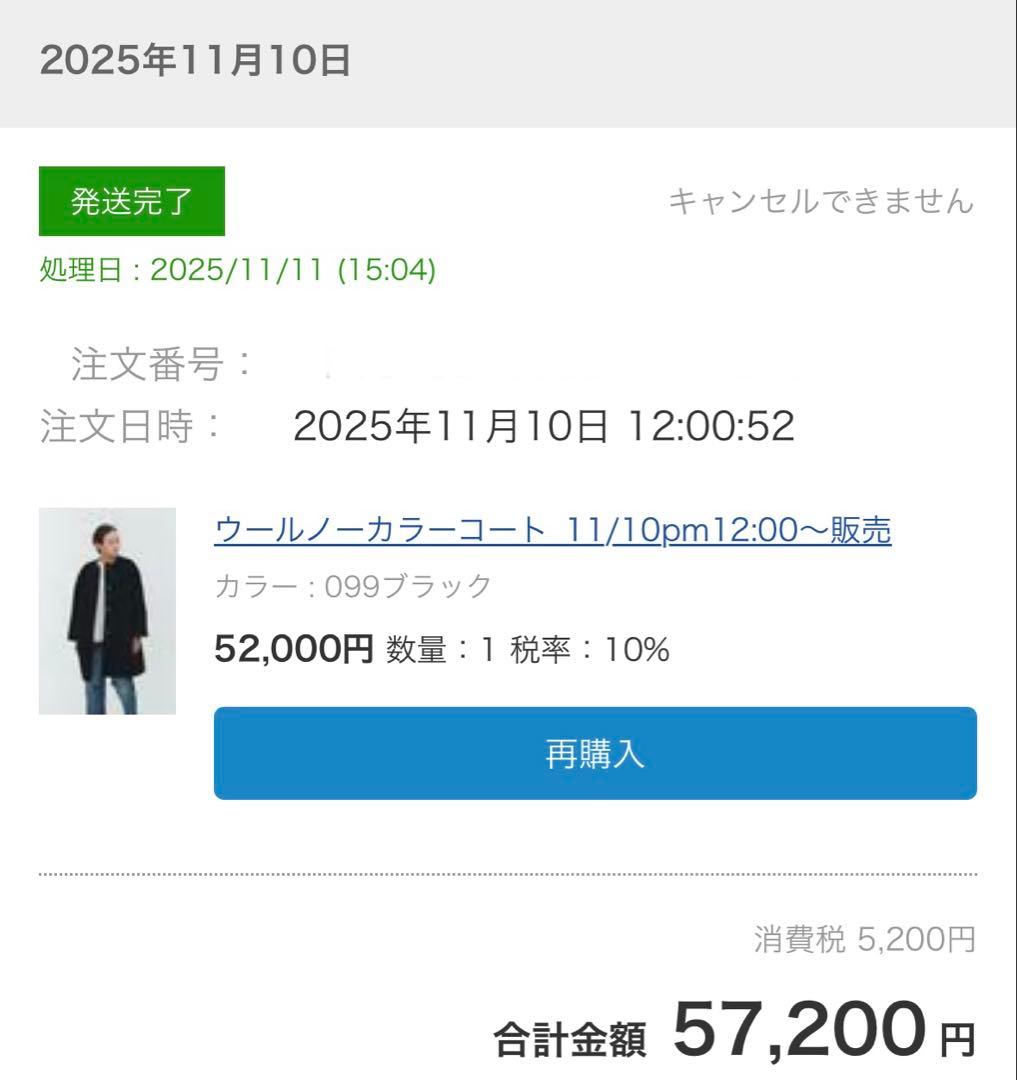Screen dimensions: 1017x1080
Task: Select the カラー：099ブラック color label
Action: [x=351, y=586]
